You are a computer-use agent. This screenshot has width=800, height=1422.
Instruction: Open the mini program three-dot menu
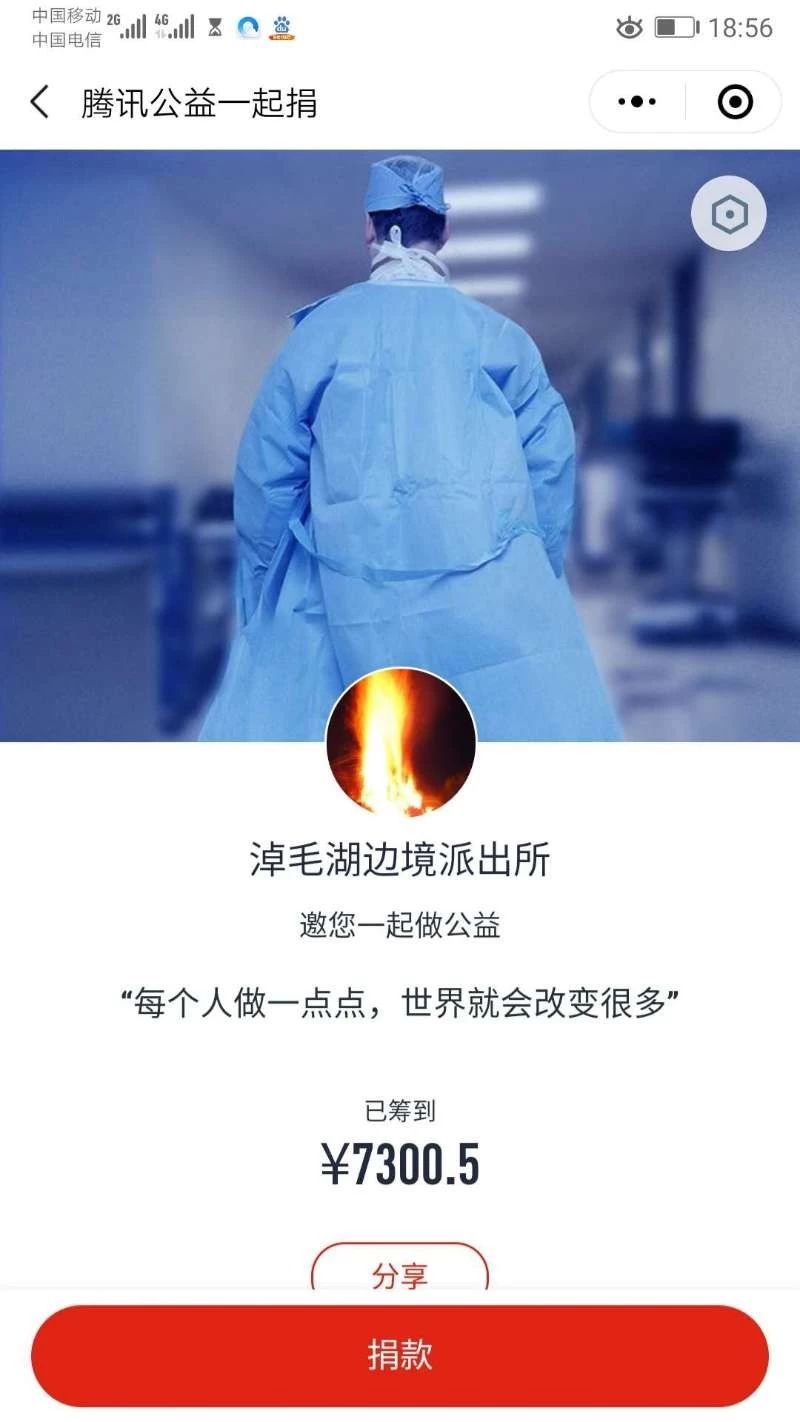pos(637,102)
